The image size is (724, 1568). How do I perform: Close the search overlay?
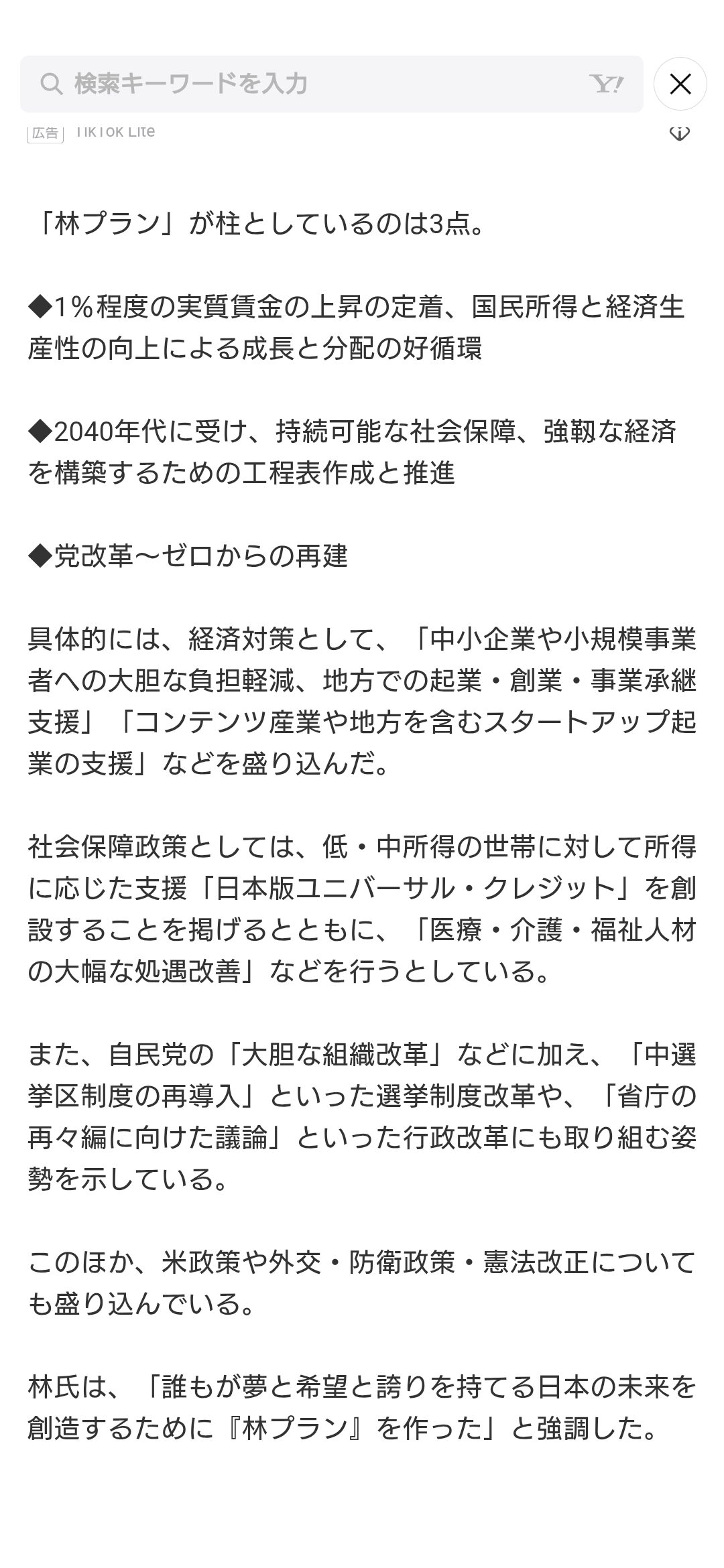coord(680,84)
